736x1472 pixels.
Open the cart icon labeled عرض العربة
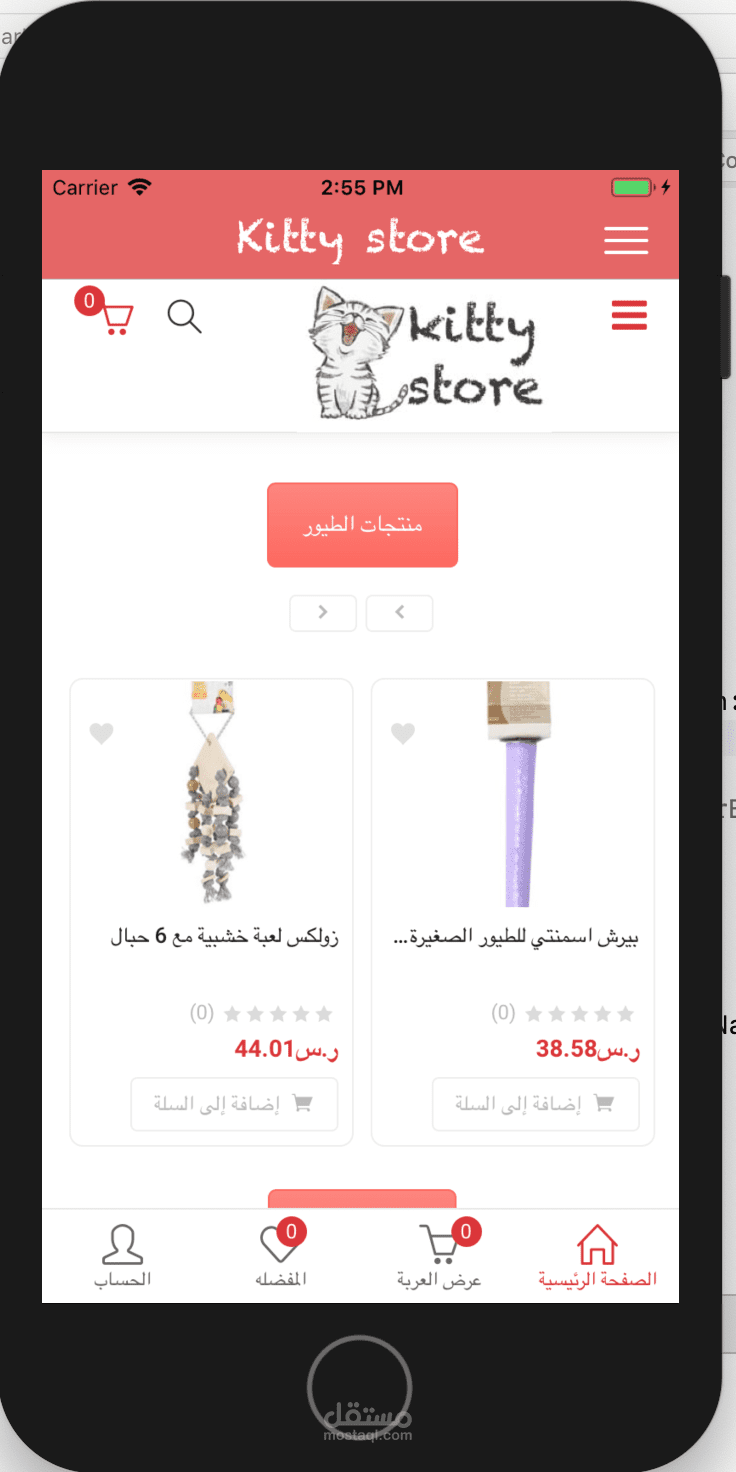coord(440,1247)
